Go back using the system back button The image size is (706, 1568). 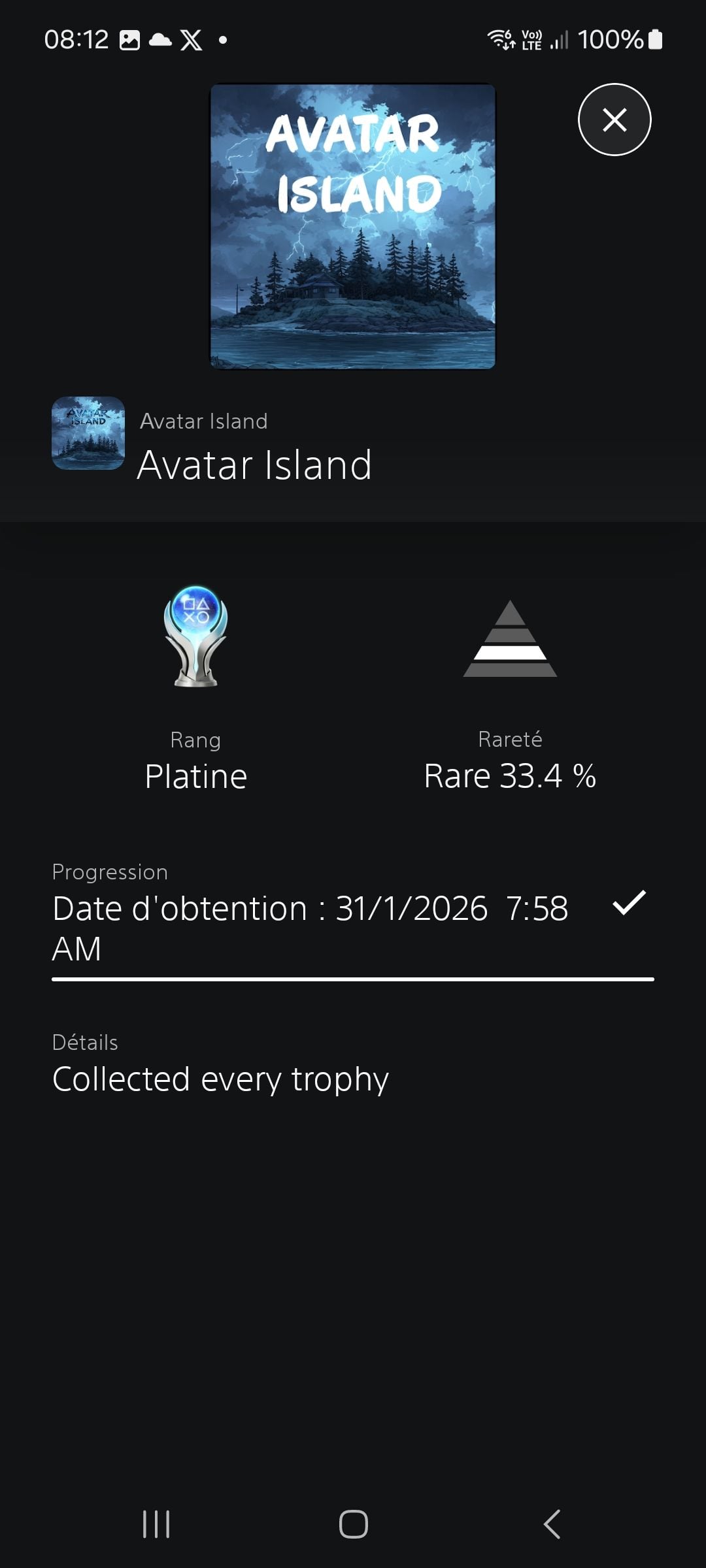tap(552, 1524)
